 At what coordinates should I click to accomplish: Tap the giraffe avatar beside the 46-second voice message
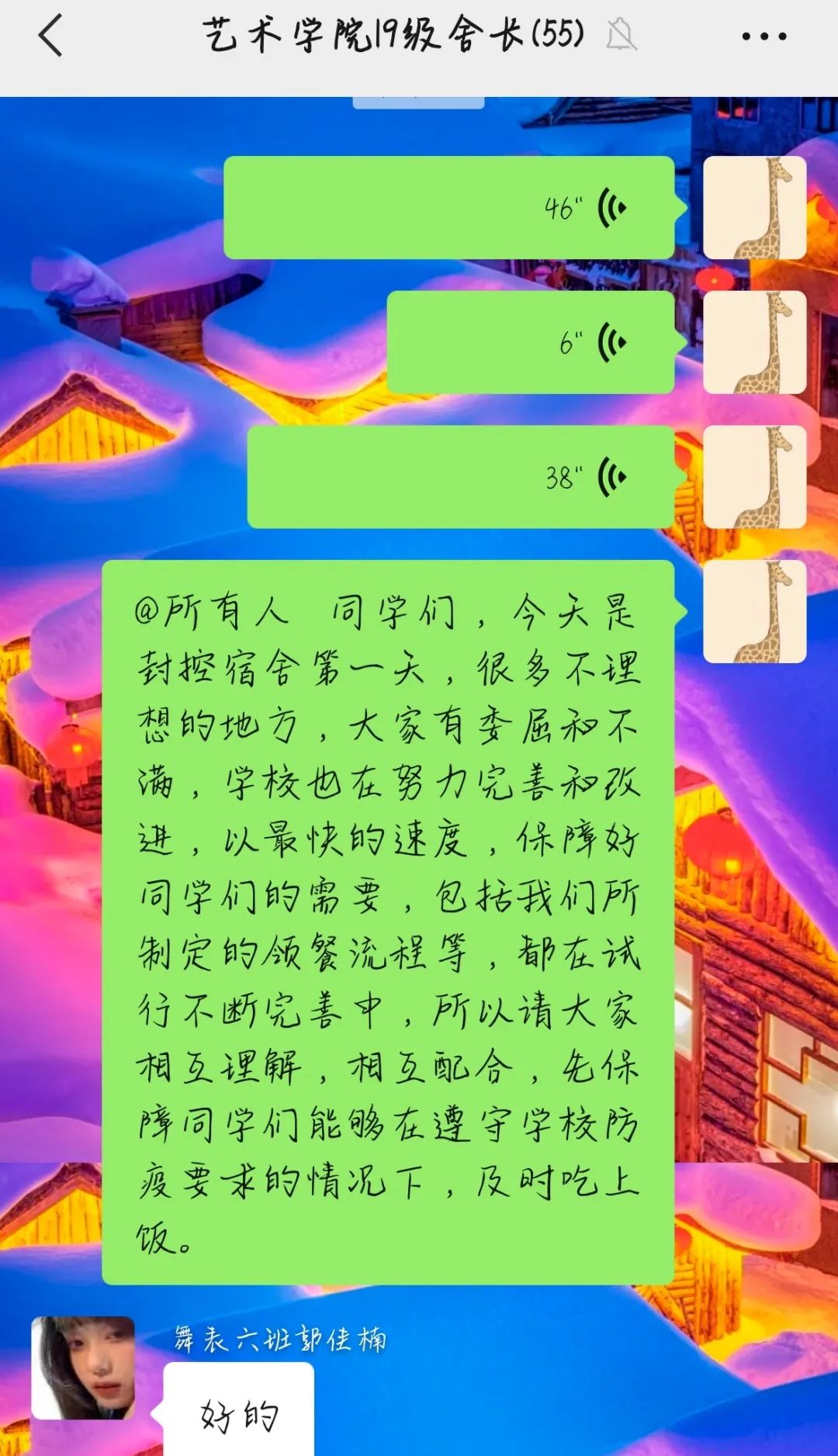[x=754, y=207]
